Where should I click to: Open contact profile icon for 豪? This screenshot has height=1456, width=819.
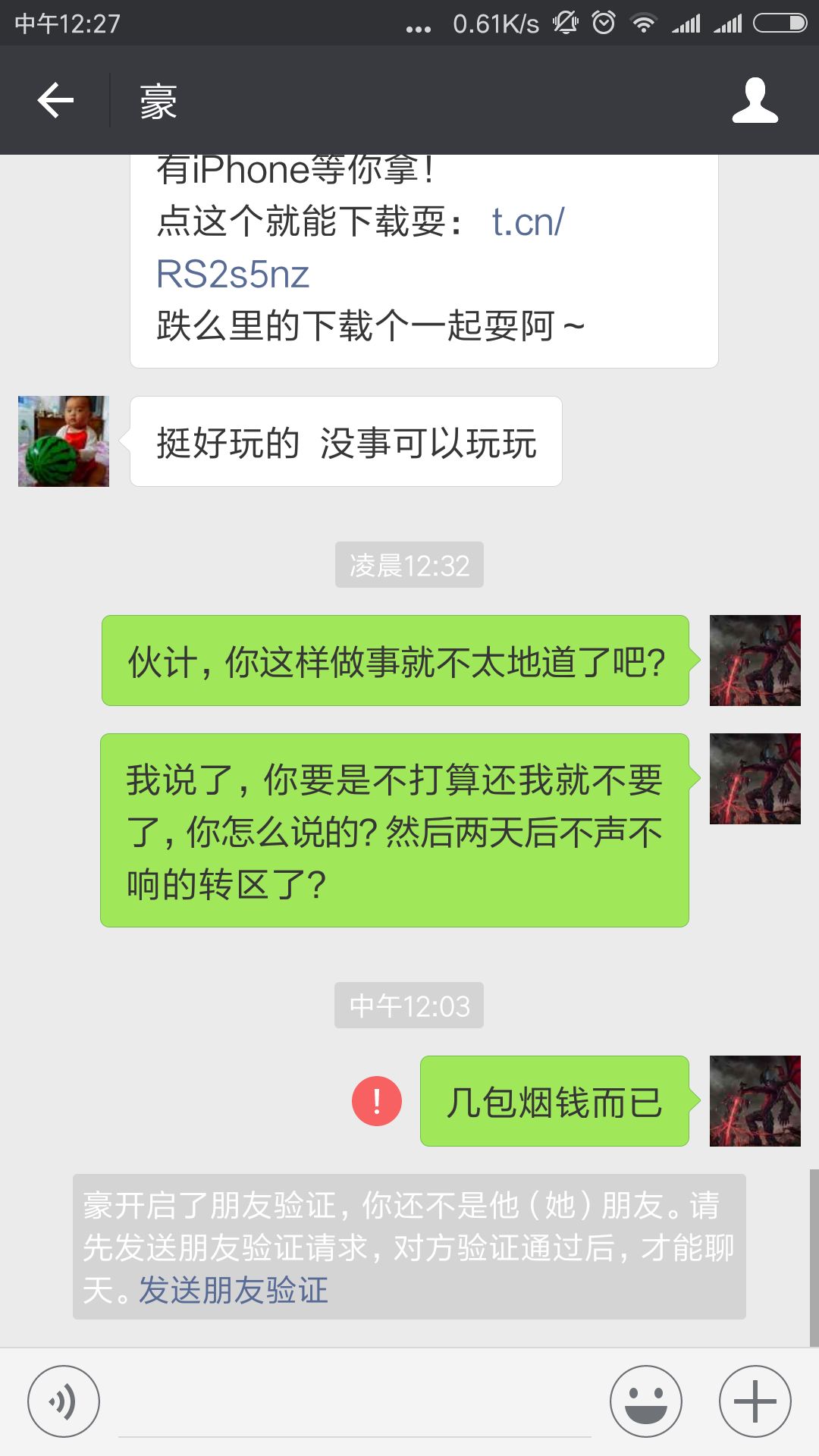pyautogui.click(x=755, y=100)
